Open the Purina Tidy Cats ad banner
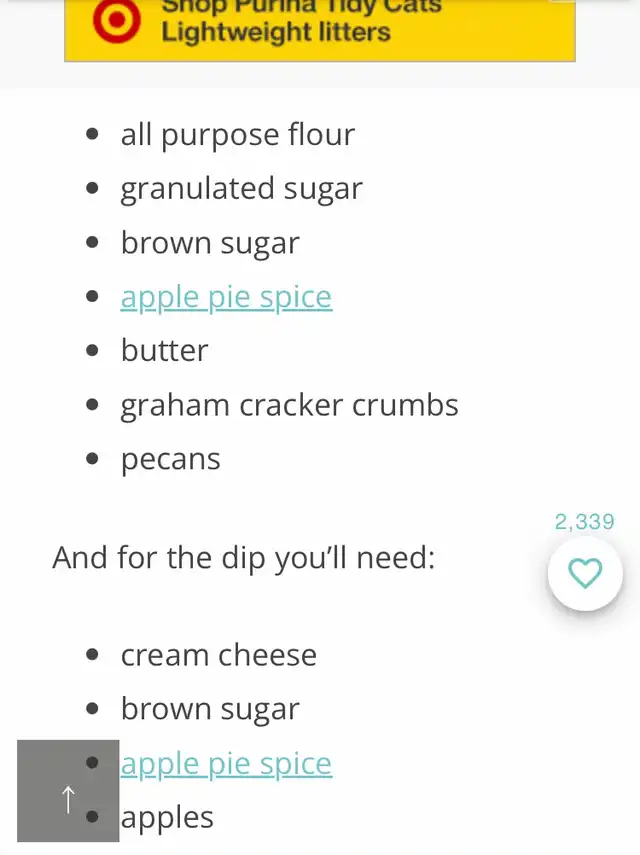The height and width of the screenshot is (855, 640). (x=320, y=28)
